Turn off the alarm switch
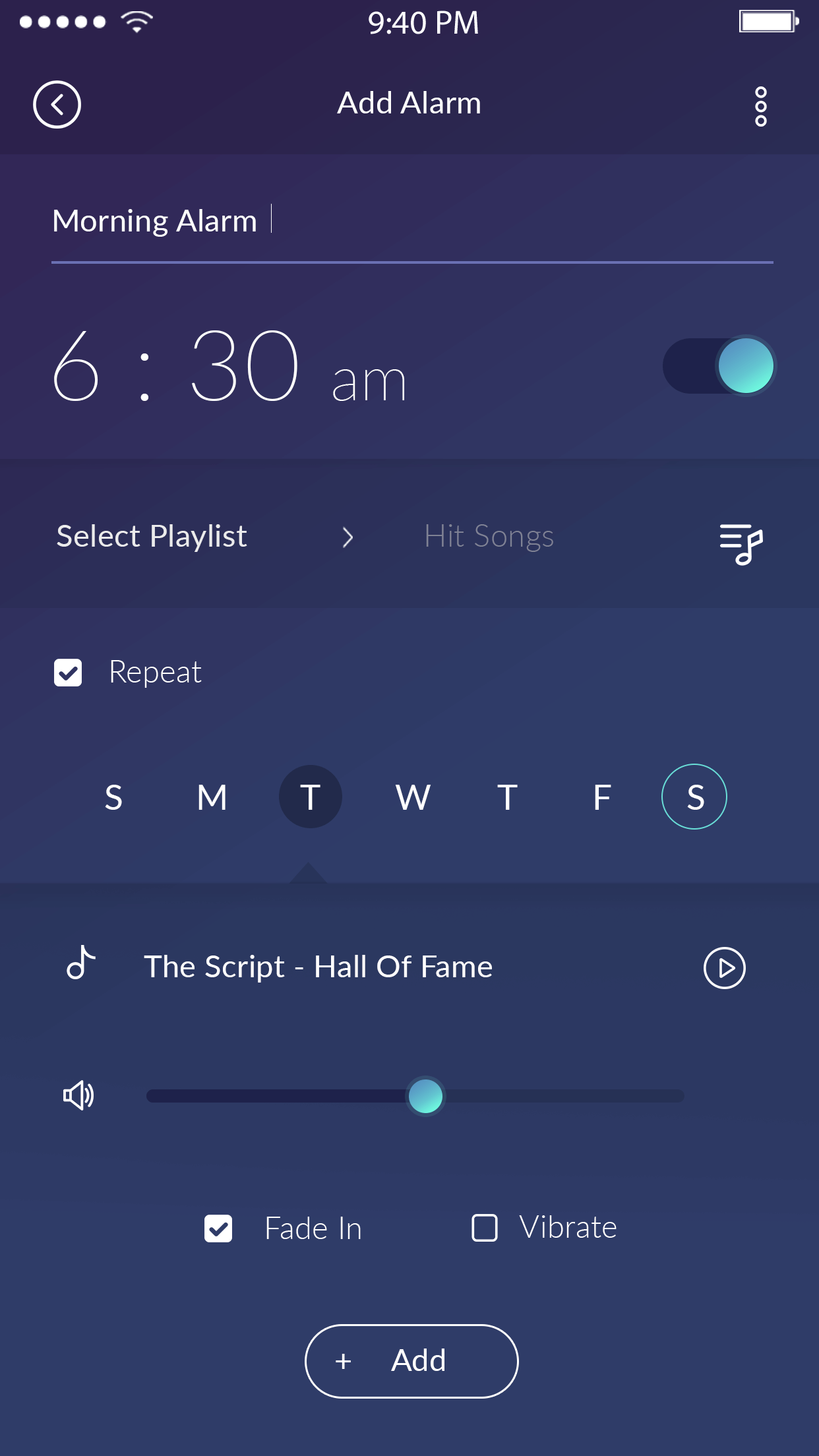819x1456 pixels. click(x=719, y=366)
